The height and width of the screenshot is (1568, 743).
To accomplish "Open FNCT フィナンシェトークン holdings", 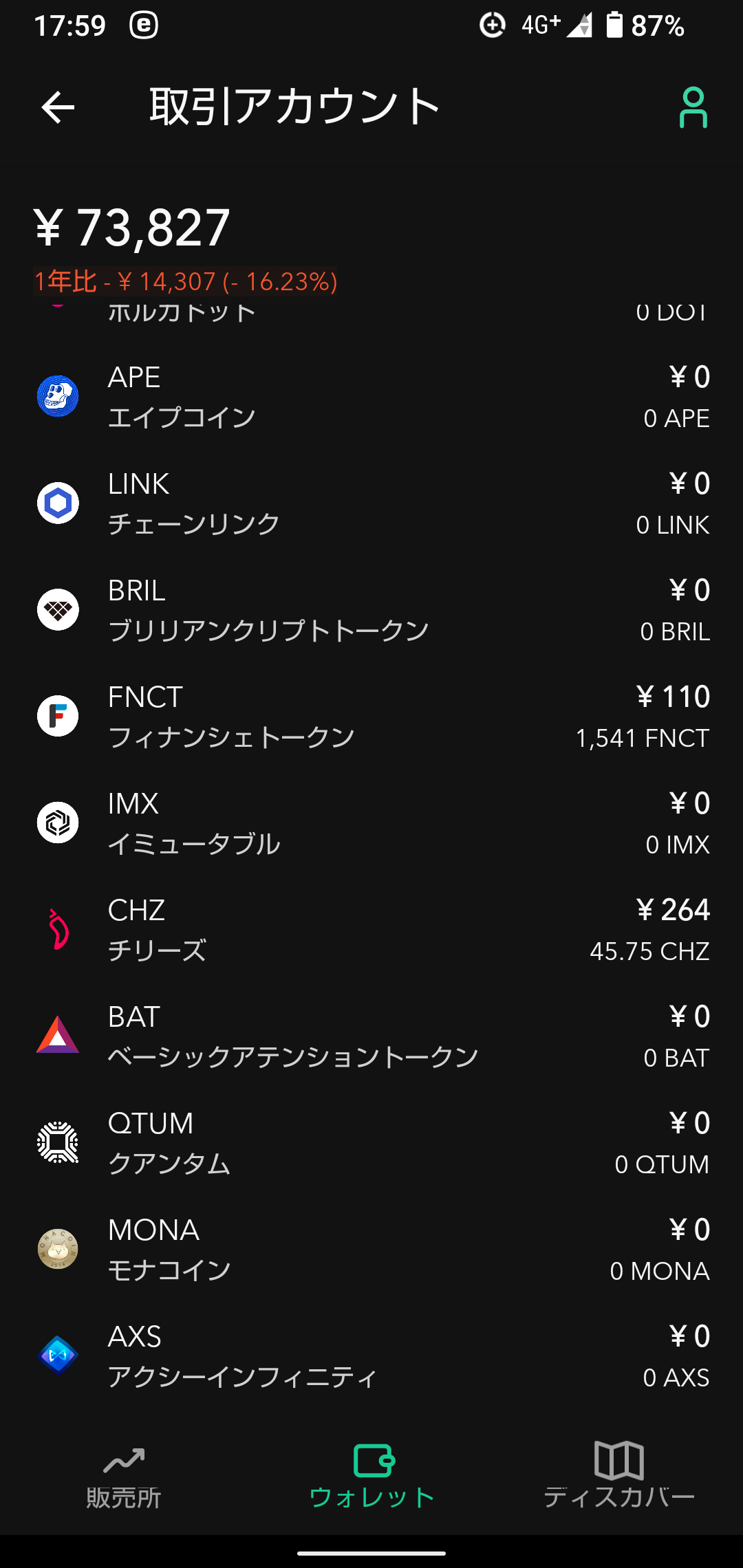I will [x=371, y=717].
